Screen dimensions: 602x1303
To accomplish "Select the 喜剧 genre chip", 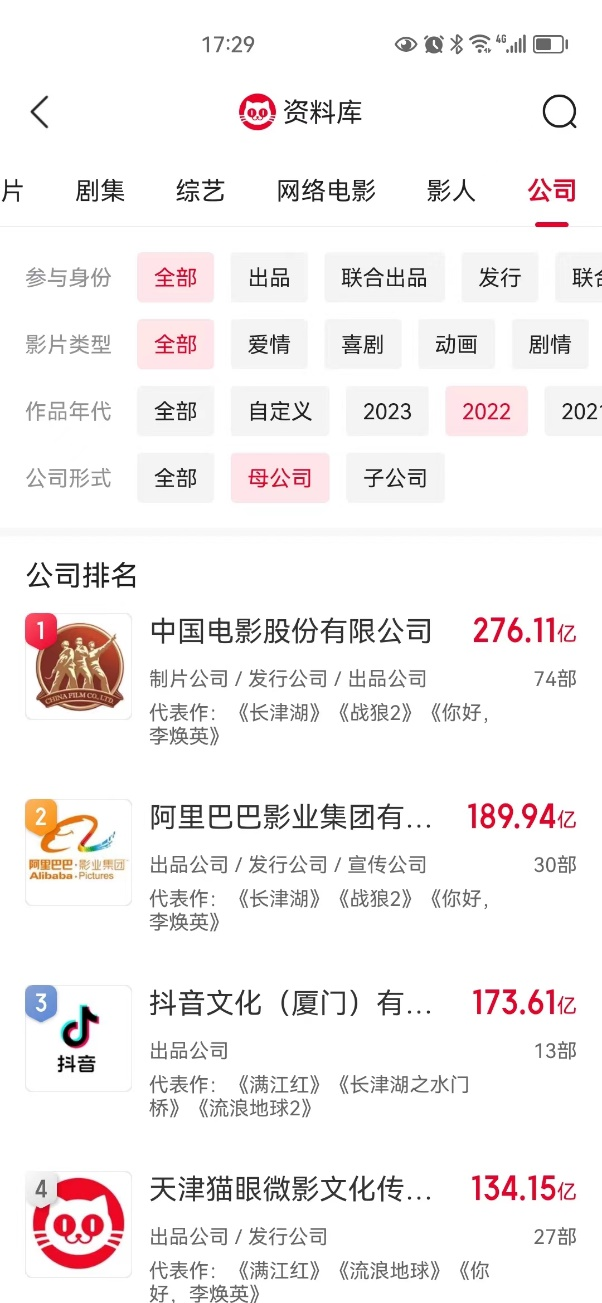I will [362, 345].
